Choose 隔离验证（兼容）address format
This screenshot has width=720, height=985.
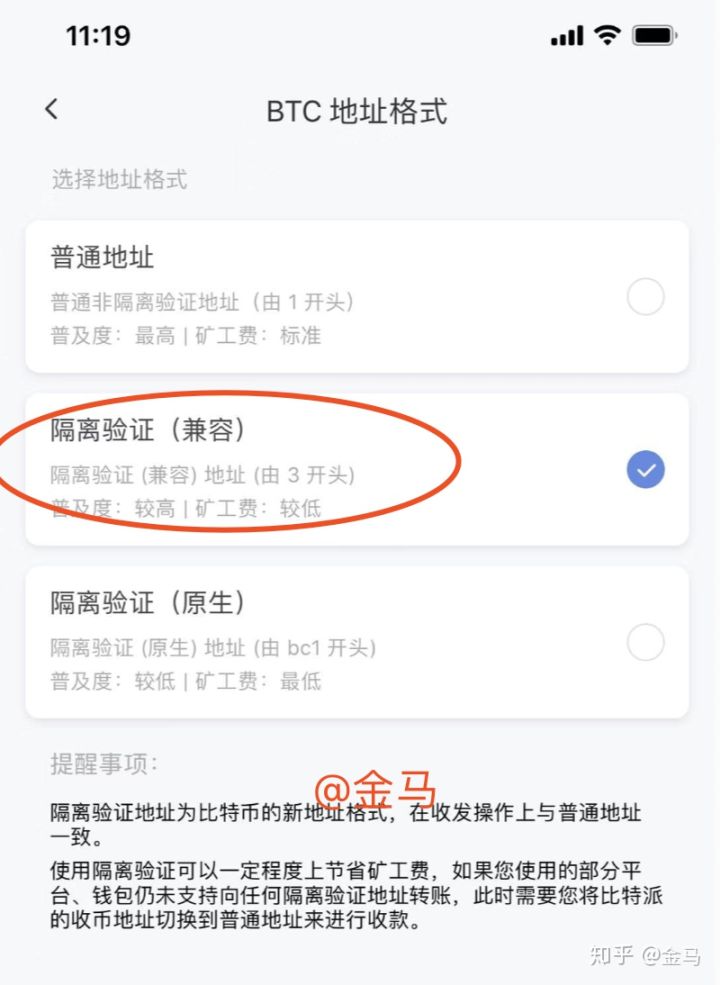pos(645,469)
